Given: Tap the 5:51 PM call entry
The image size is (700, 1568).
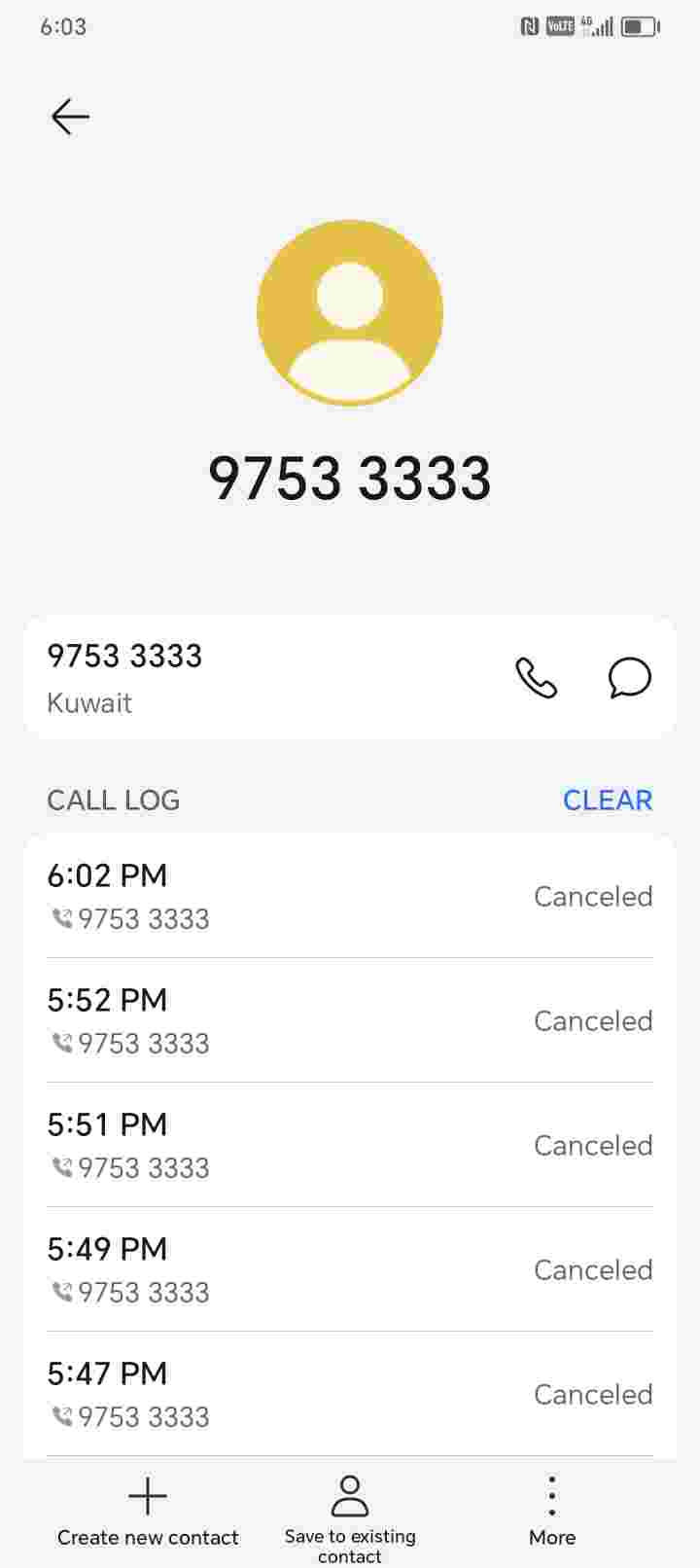Looking at the screenshot, I should pos(349,1145).
